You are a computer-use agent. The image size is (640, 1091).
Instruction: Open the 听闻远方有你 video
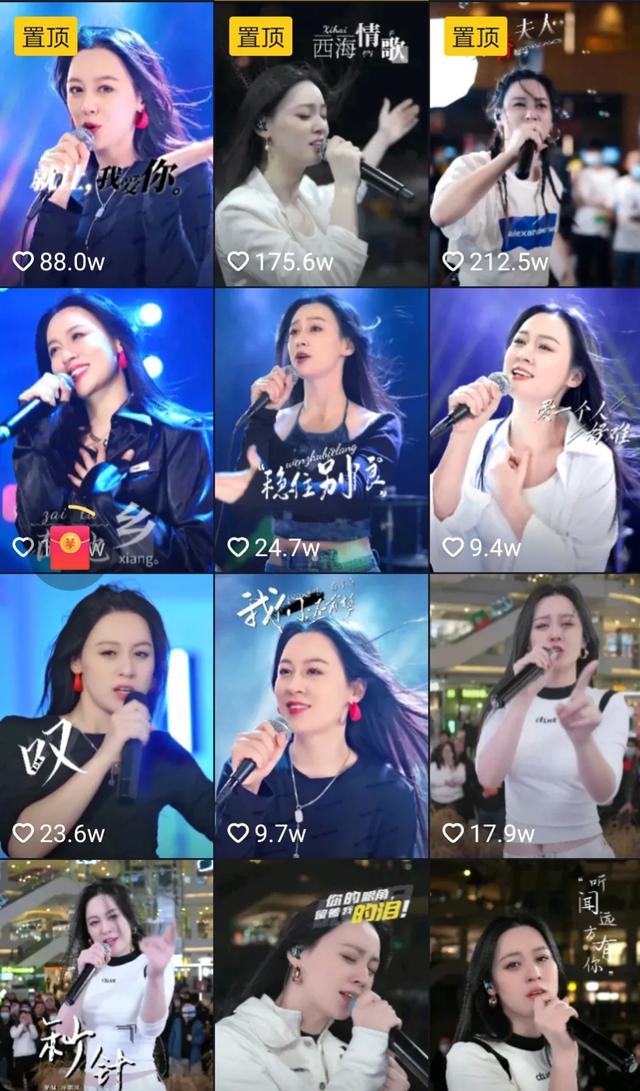pos(535,975)
